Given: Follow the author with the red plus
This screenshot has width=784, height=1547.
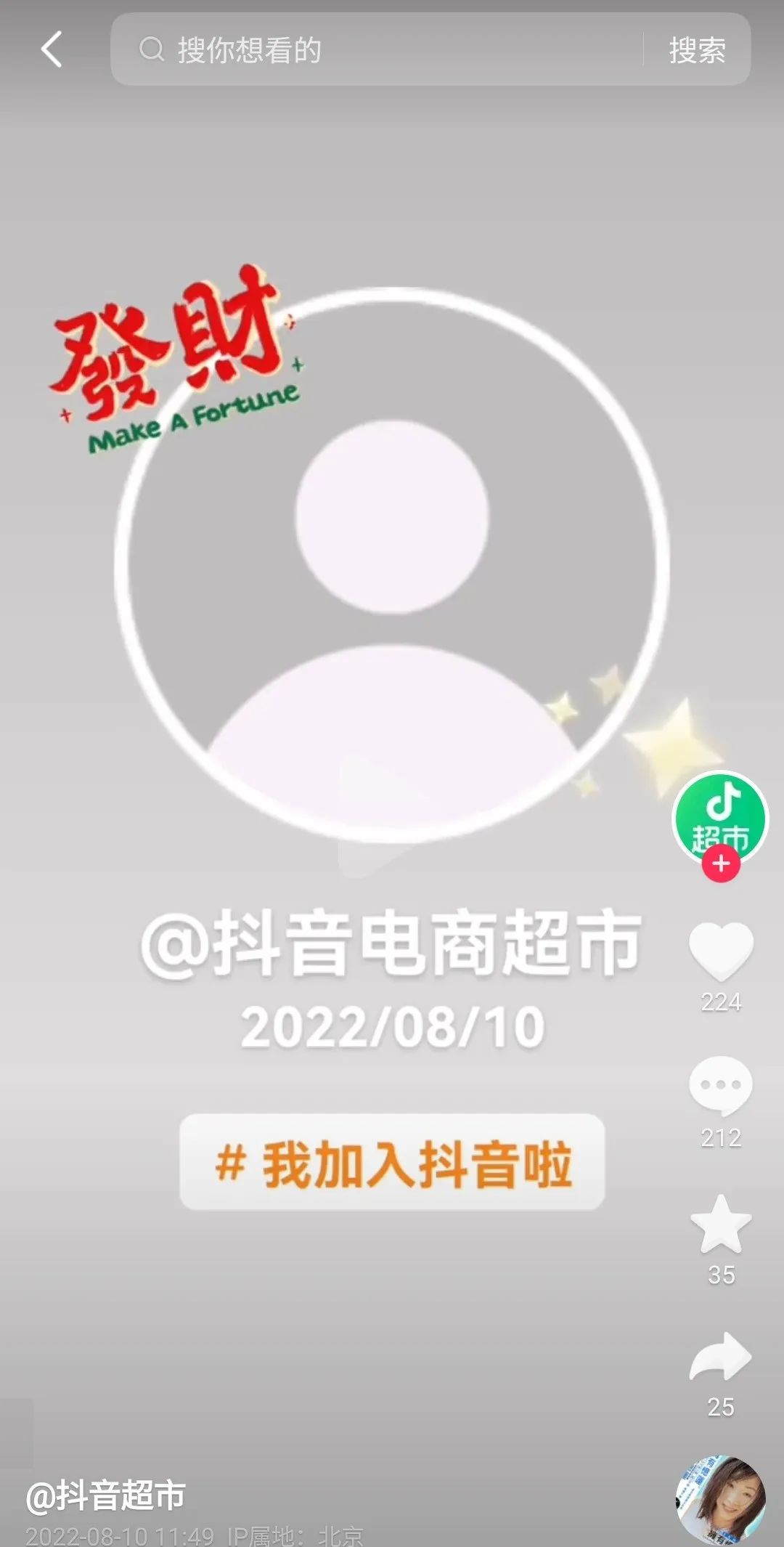Looking at the screenshot, I should [721, 864].
